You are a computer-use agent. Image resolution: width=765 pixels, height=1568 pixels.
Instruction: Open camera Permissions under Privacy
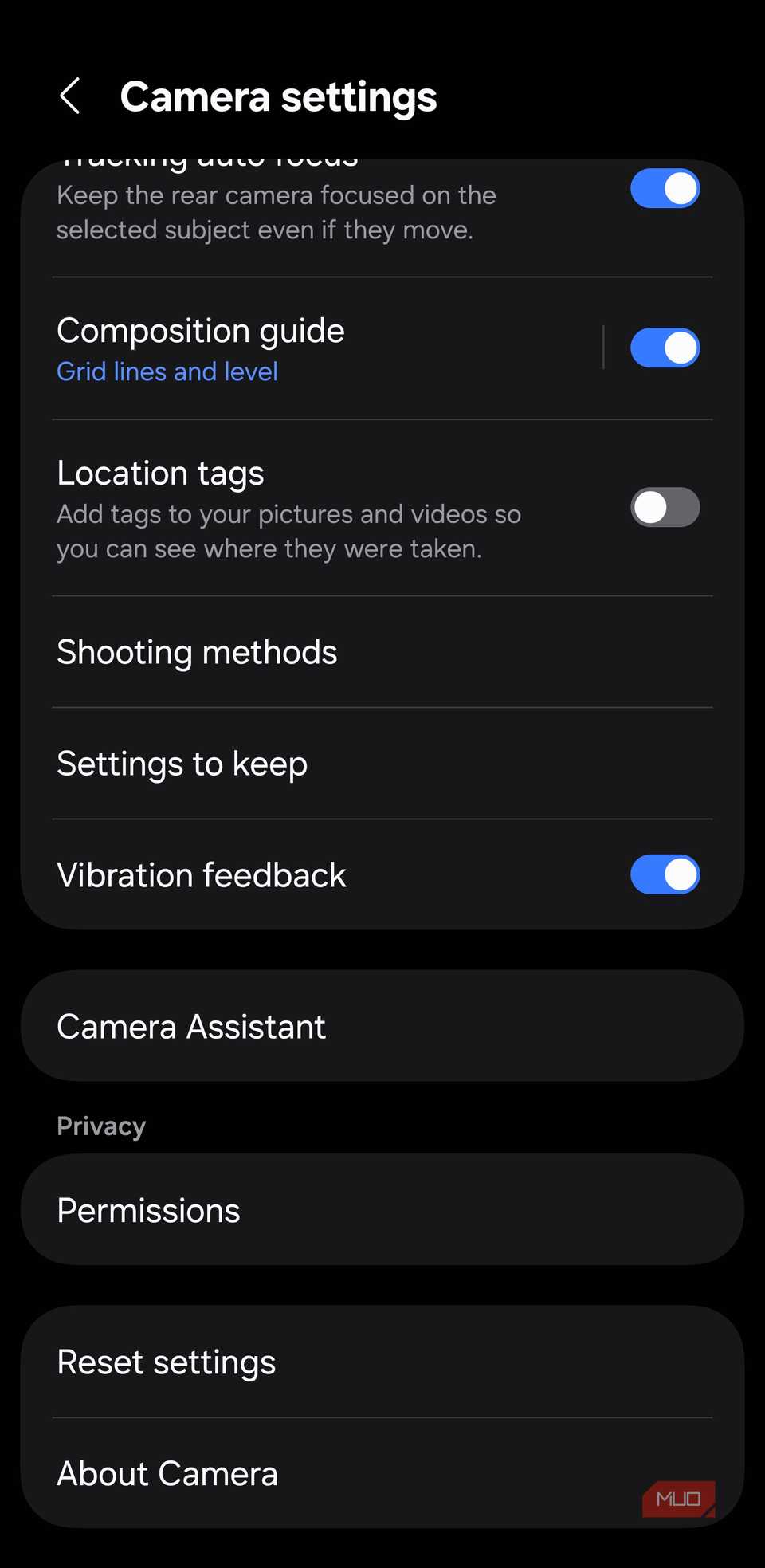[148, 1210]
